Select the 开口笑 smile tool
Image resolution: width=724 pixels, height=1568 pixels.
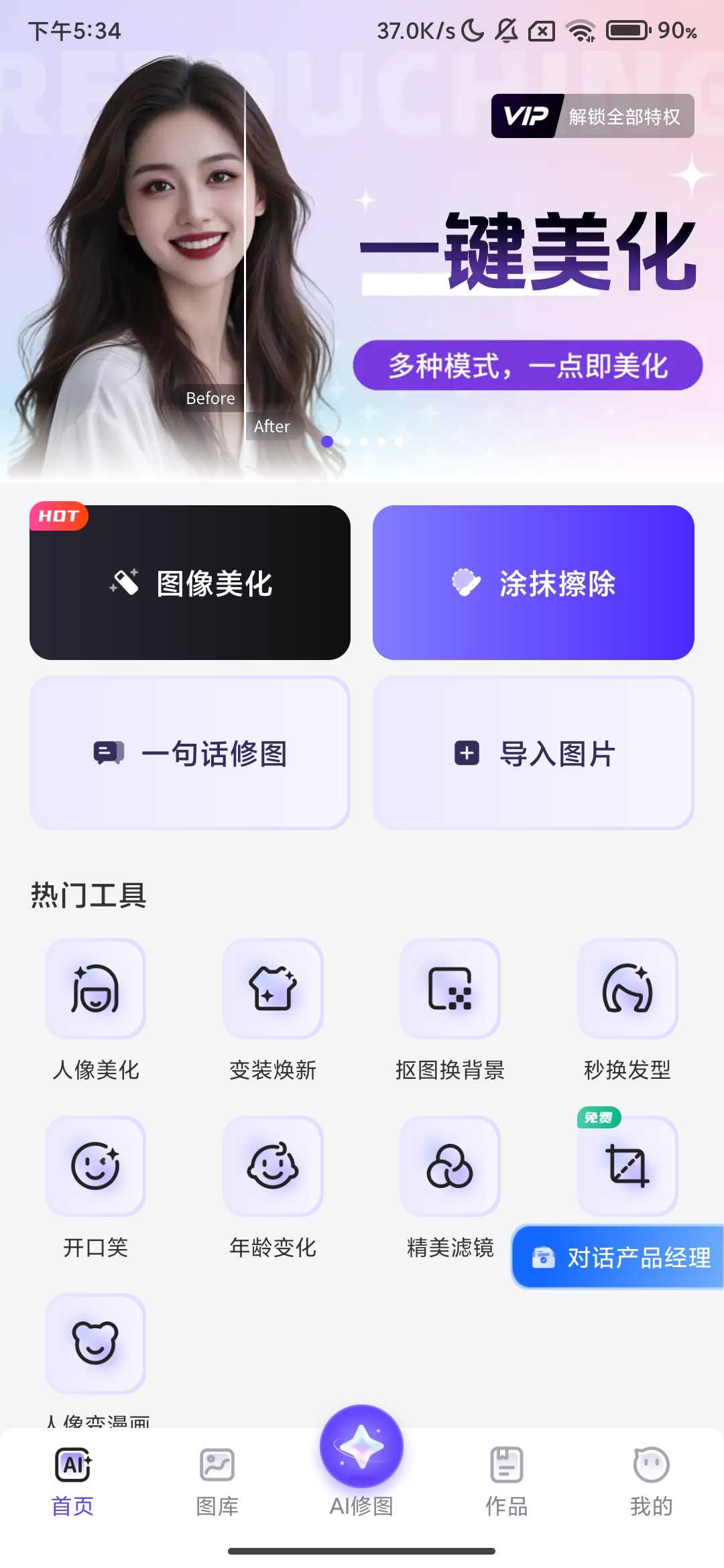tap(95, 1185)
